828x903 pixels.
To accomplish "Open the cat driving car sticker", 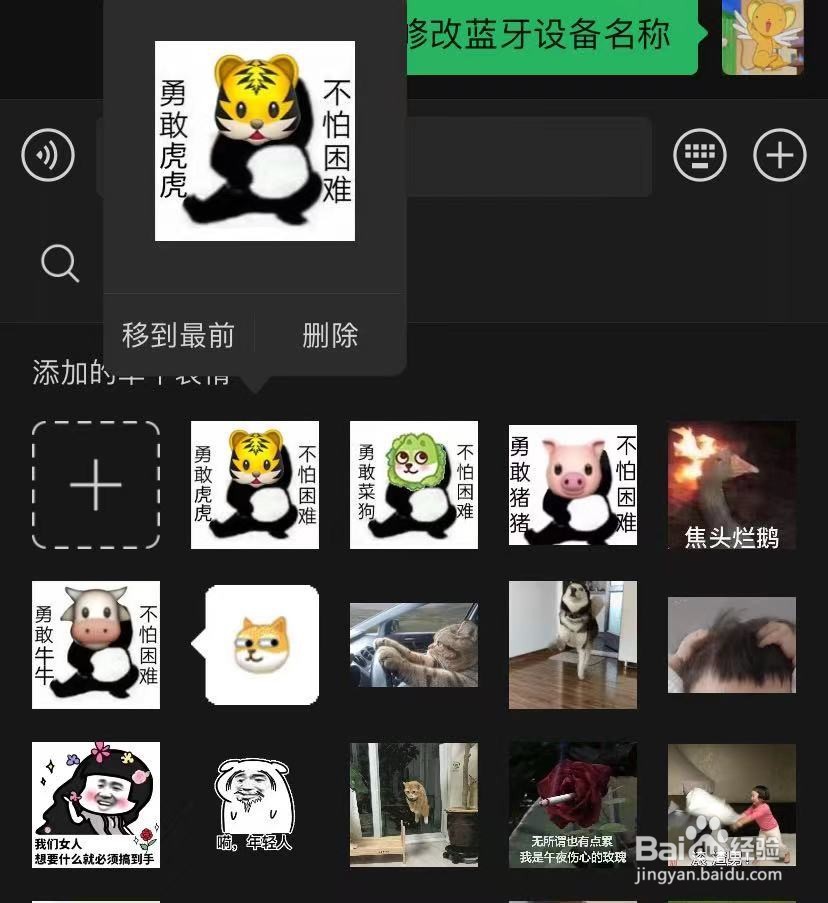I will click(x=413, y=644).
